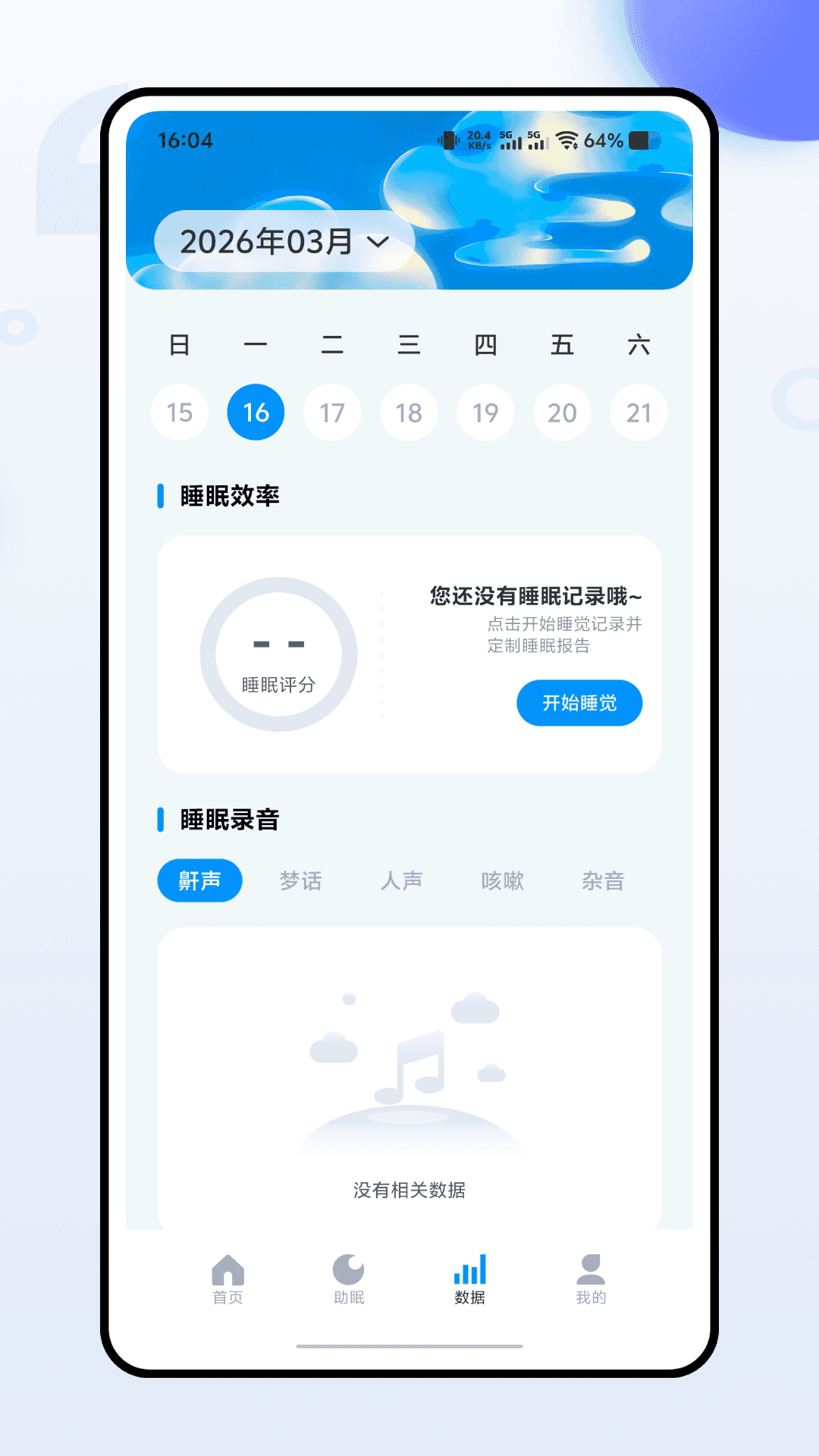Image resolution: width=819 pixels, height=1456 pixels.
Task: Tap the 开始睡觉 button
Action: pyautogui.click(x=579, y=703)
